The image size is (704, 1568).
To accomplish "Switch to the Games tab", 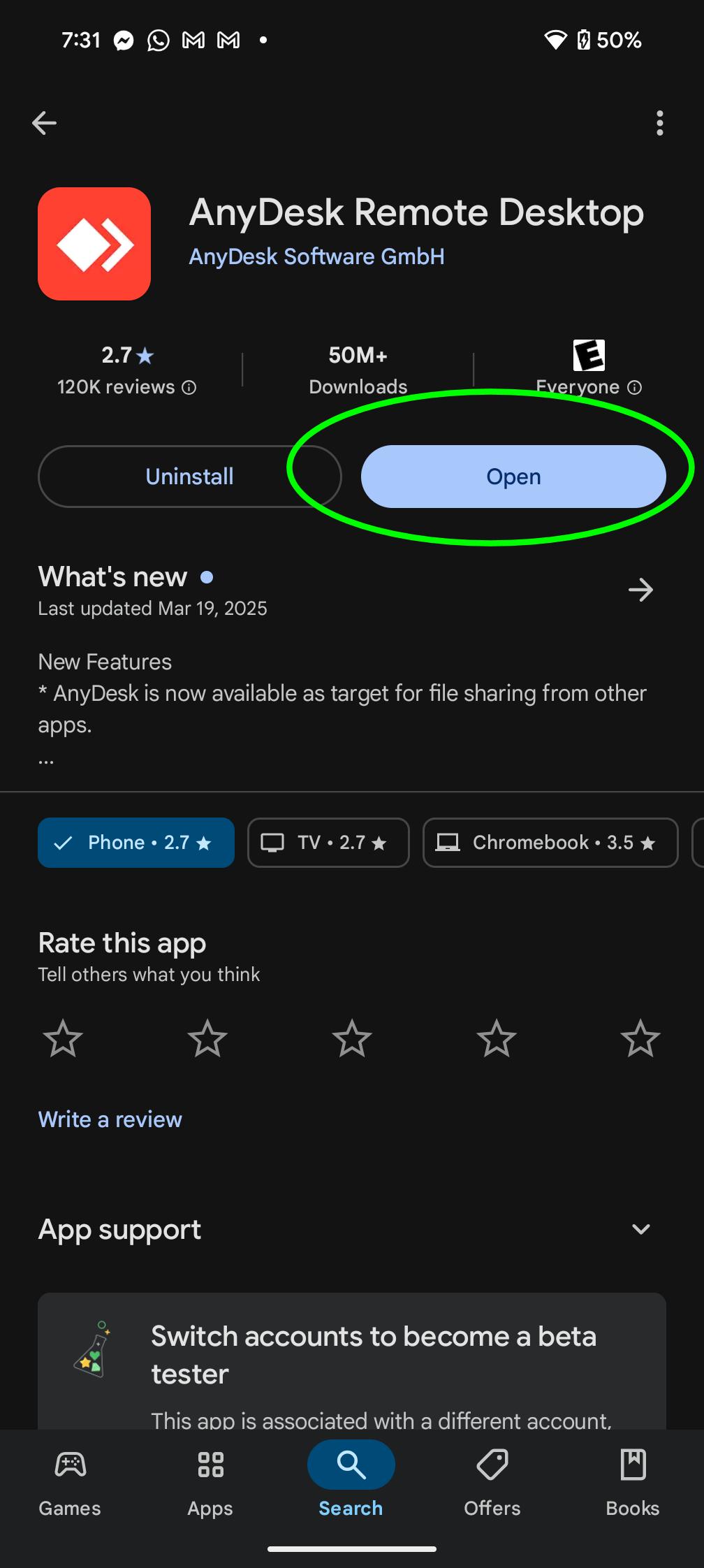I will [70, 1479].
